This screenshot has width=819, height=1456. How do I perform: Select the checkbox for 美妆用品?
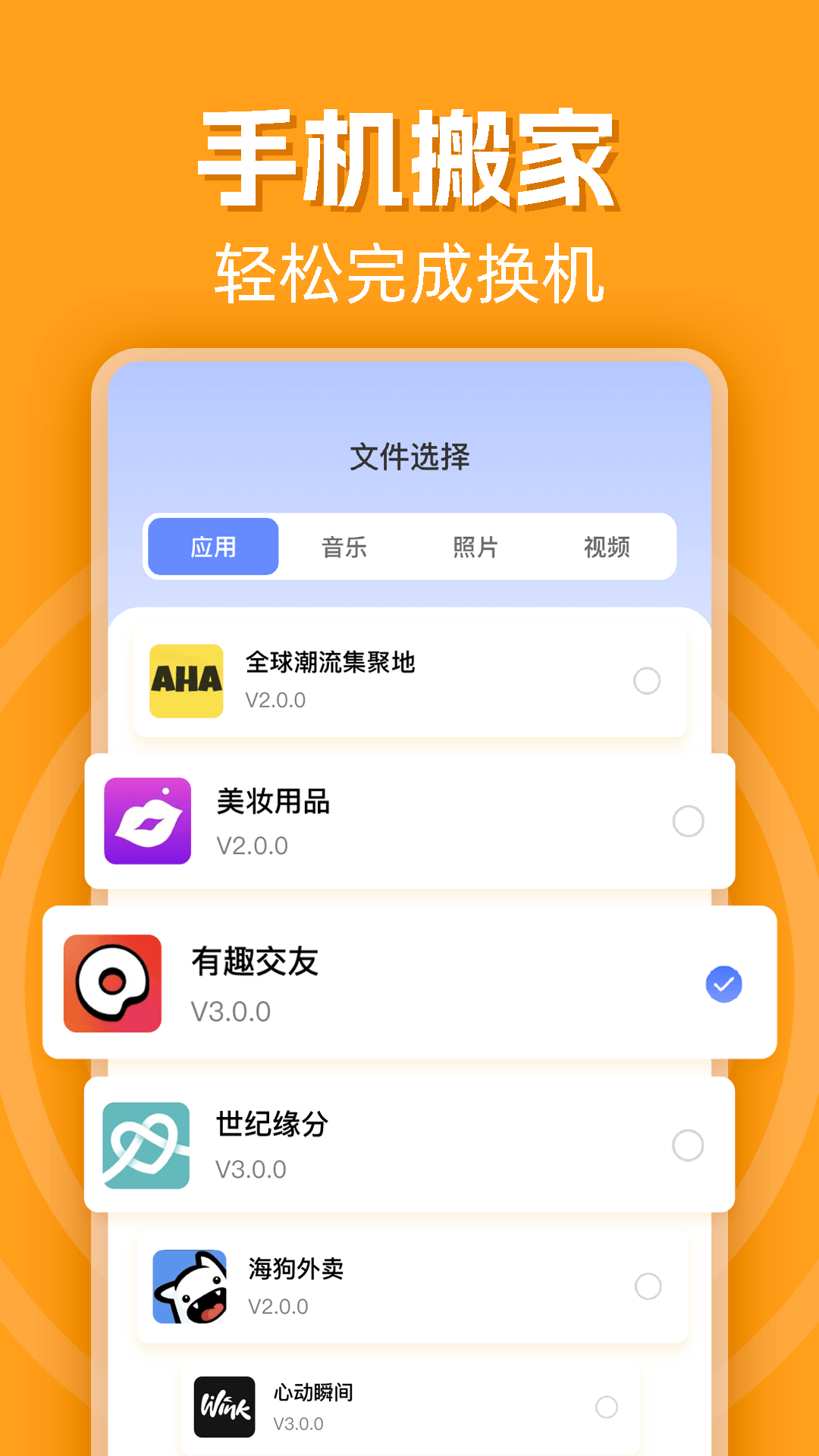(x=686, y=822)
